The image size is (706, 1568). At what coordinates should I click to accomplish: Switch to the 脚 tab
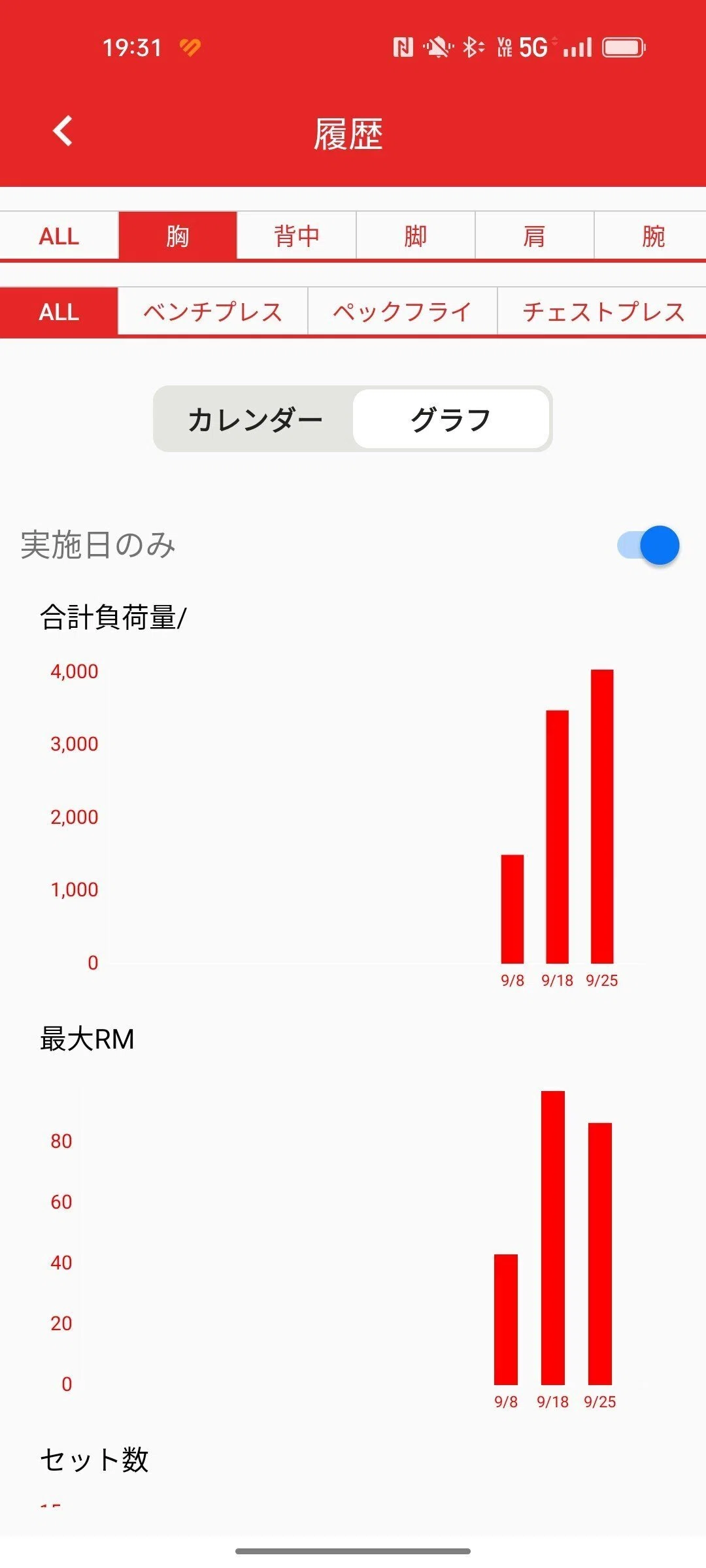pyautogui.click(x=416, y=236)
